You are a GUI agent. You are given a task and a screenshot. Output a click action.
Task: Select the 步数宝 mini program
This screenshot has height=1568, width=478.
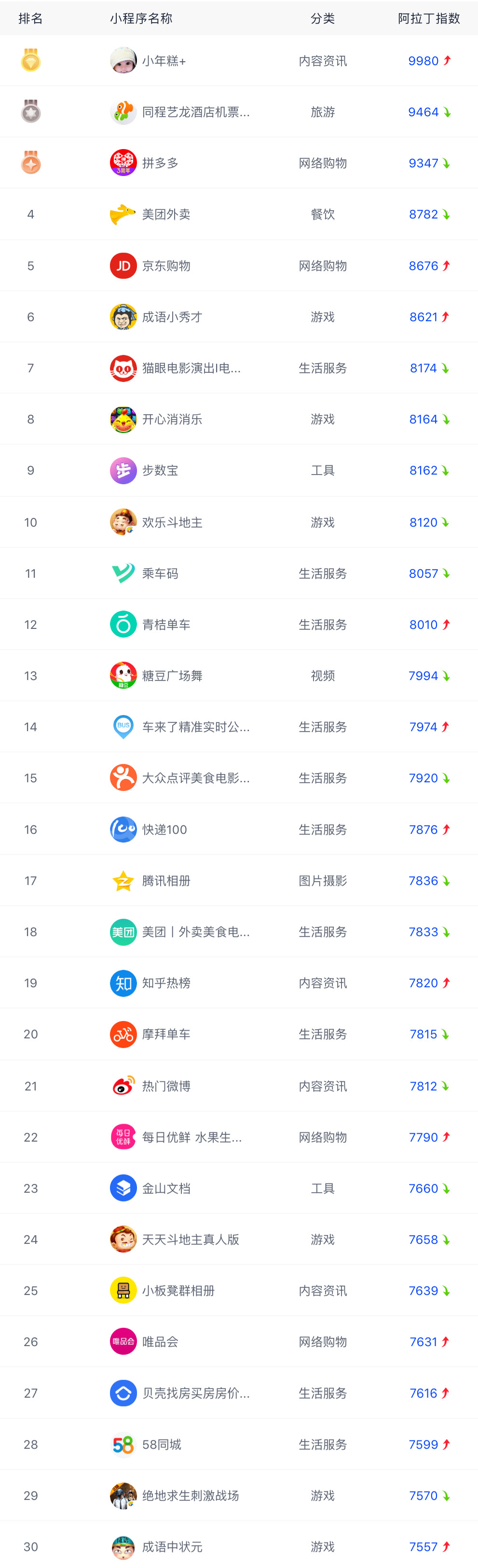(160, 471)
